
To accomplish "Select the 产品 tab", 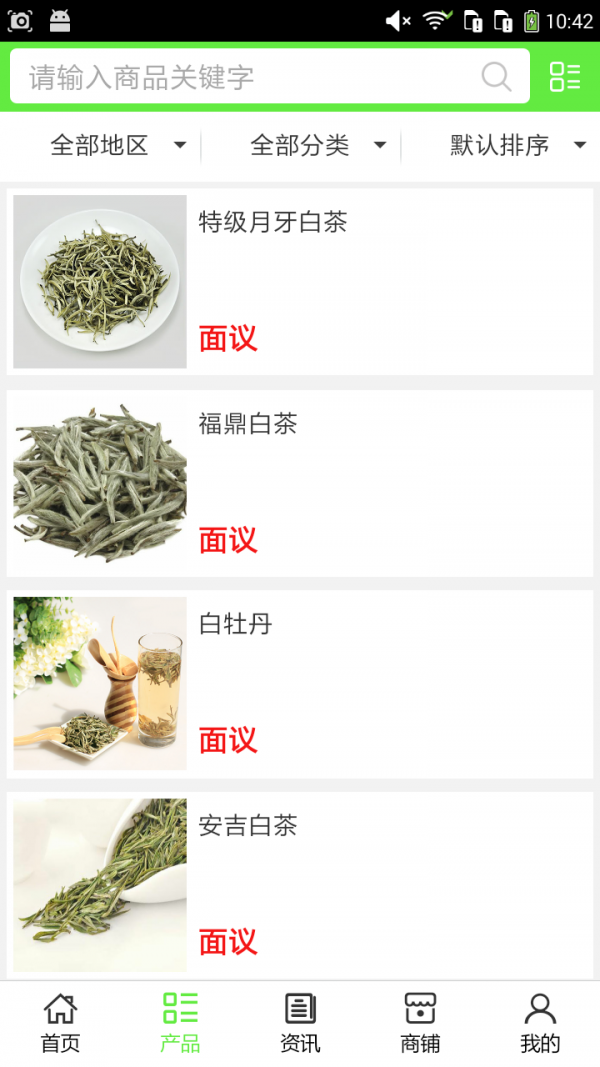I will [x=180, y=1023].
